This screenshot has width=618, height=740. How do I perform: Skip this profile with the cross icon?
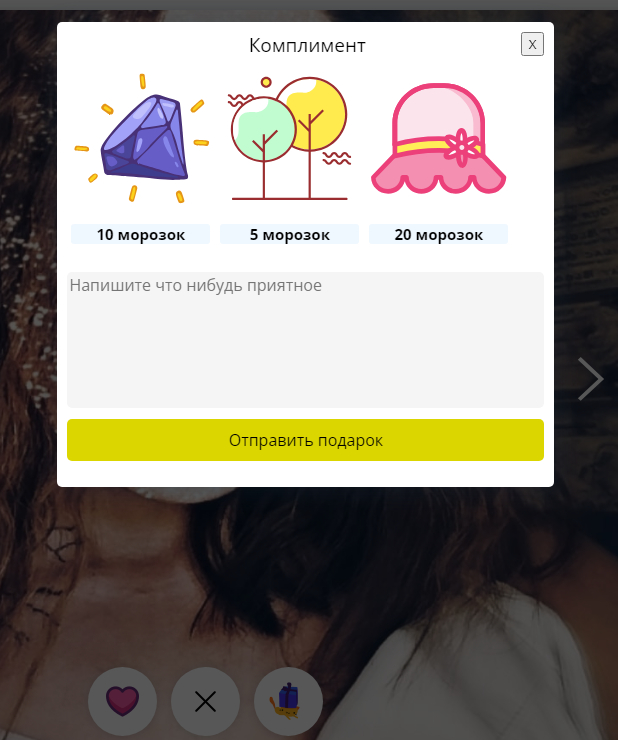click(x=205, y=701)
